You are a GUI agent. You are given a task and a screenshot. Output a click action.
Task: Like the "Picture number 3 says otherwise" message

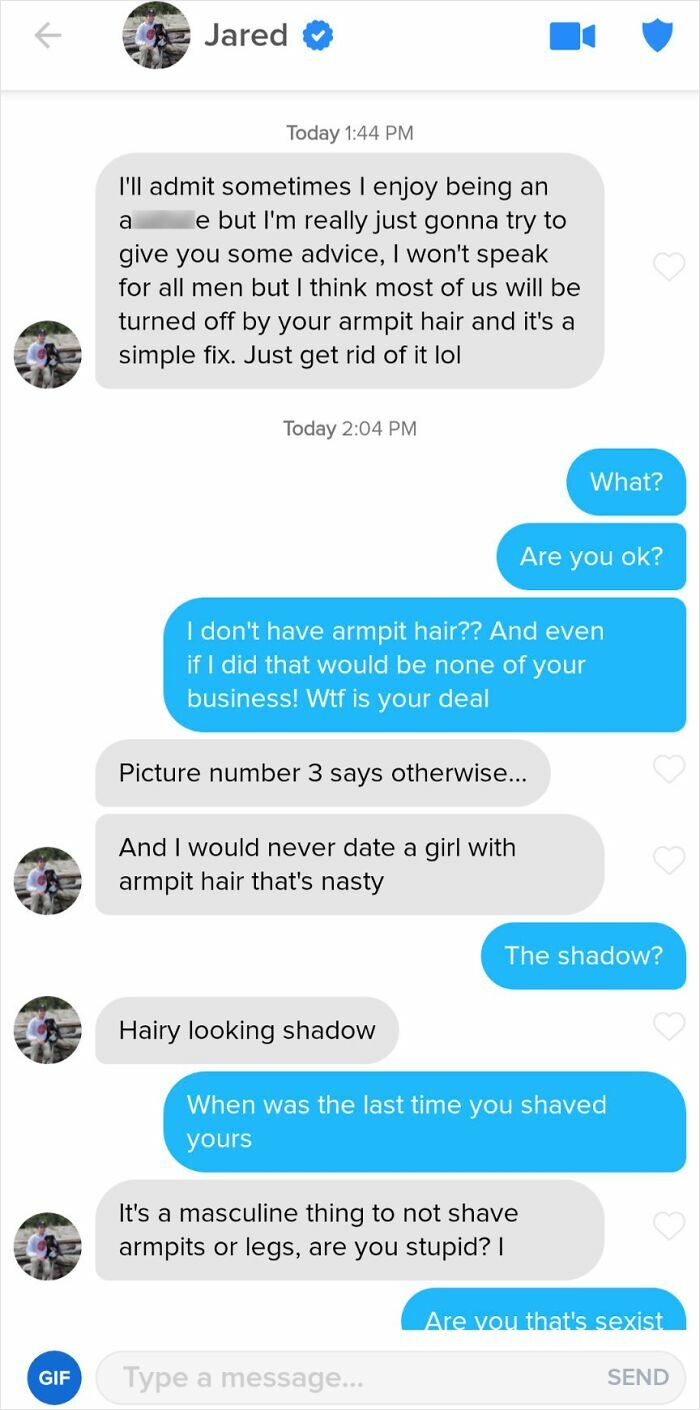(x=668, y=769)
